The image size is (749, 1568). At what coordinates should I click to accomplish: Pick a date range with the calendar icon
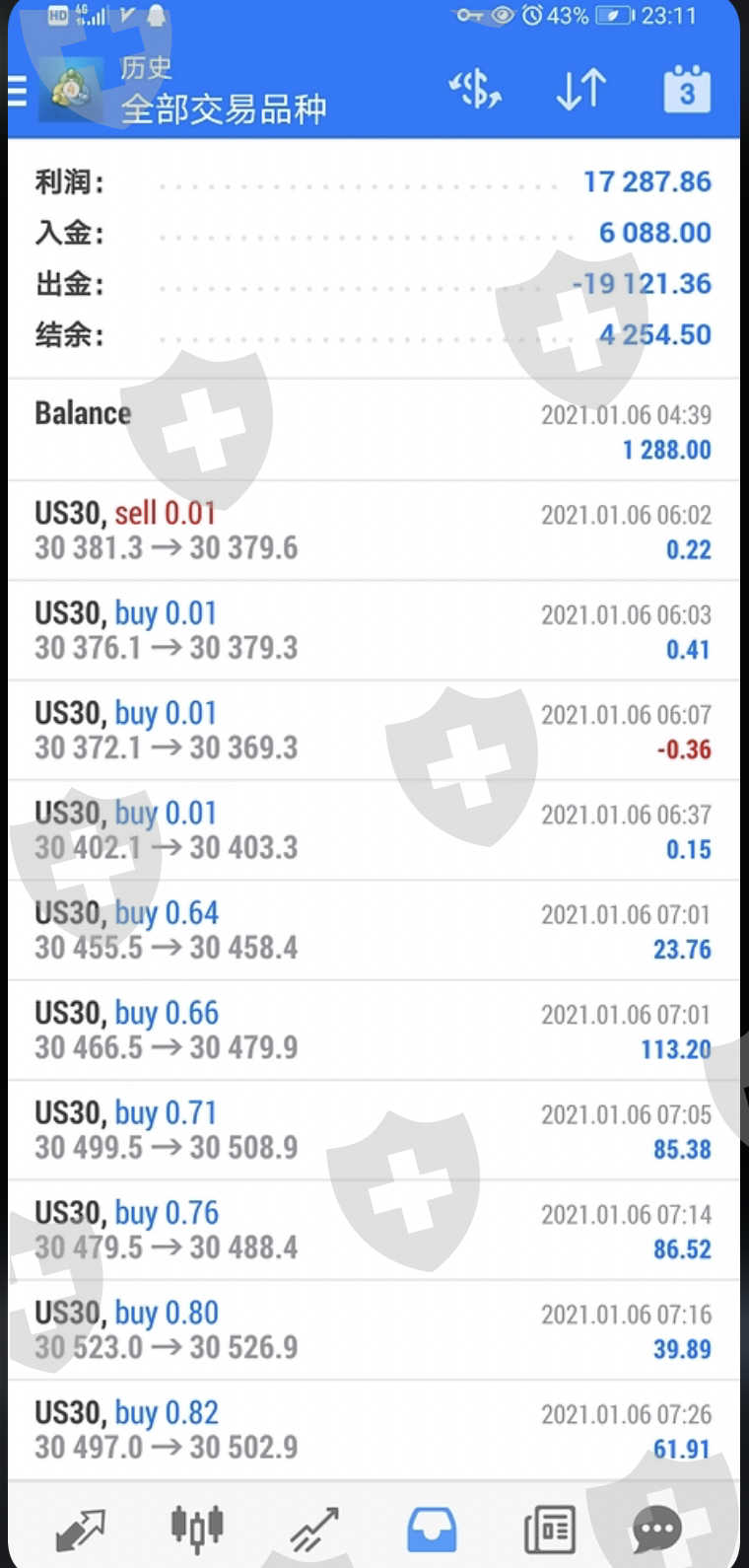687,91
